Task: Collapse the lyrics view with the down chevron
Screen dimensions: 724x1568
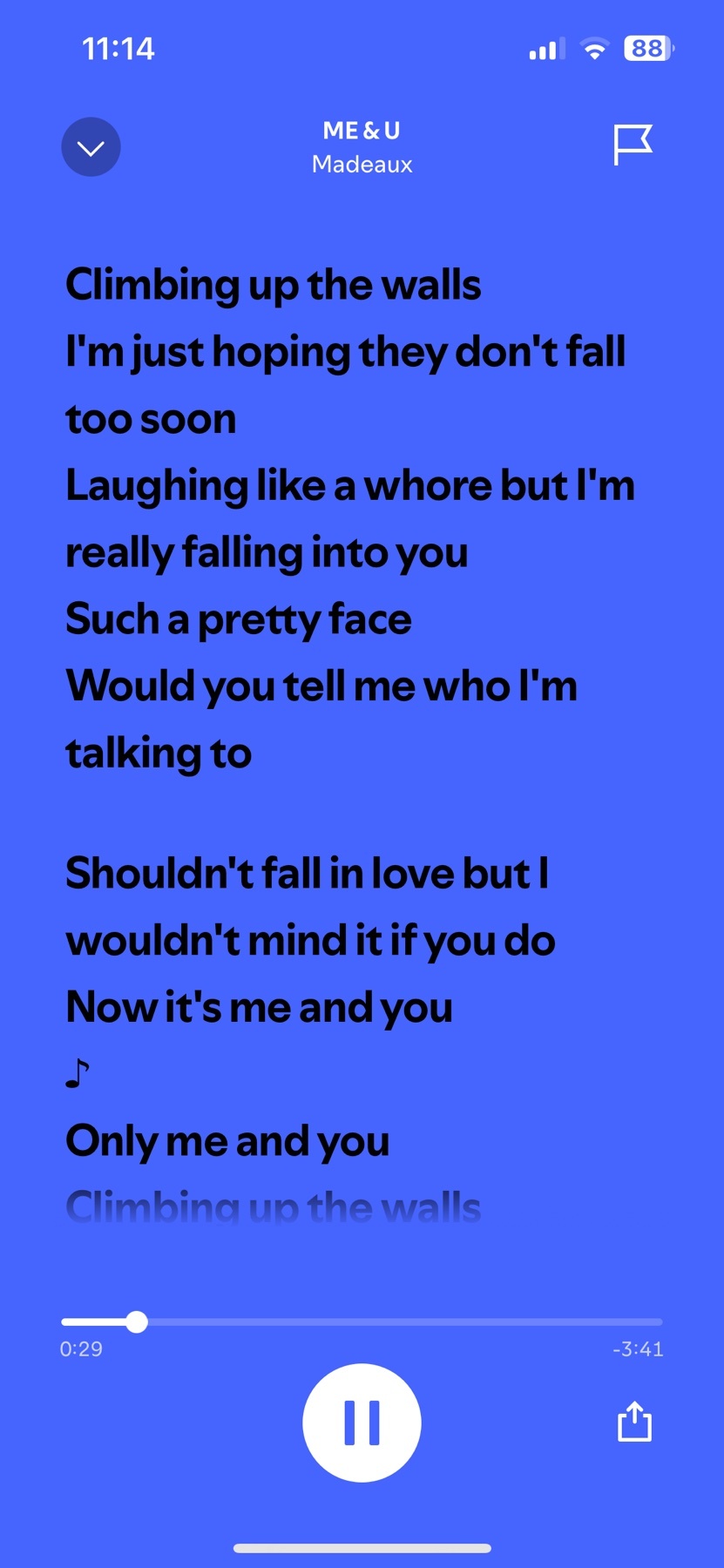Action: click(x=91, y=147)
